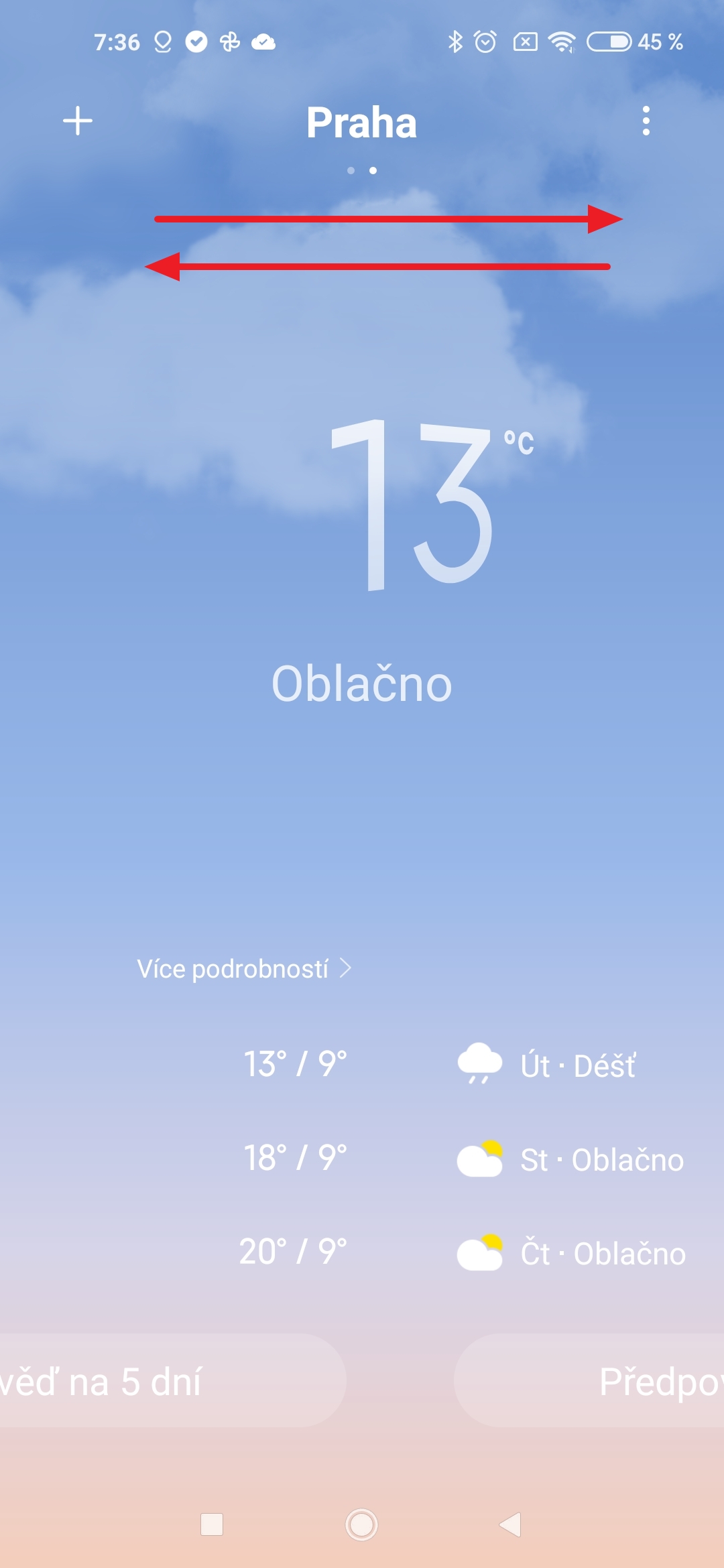Viewport: 724px width, 1568px height.
Task: Open the Více podrobností link
Action: click(x=244, y=969)
